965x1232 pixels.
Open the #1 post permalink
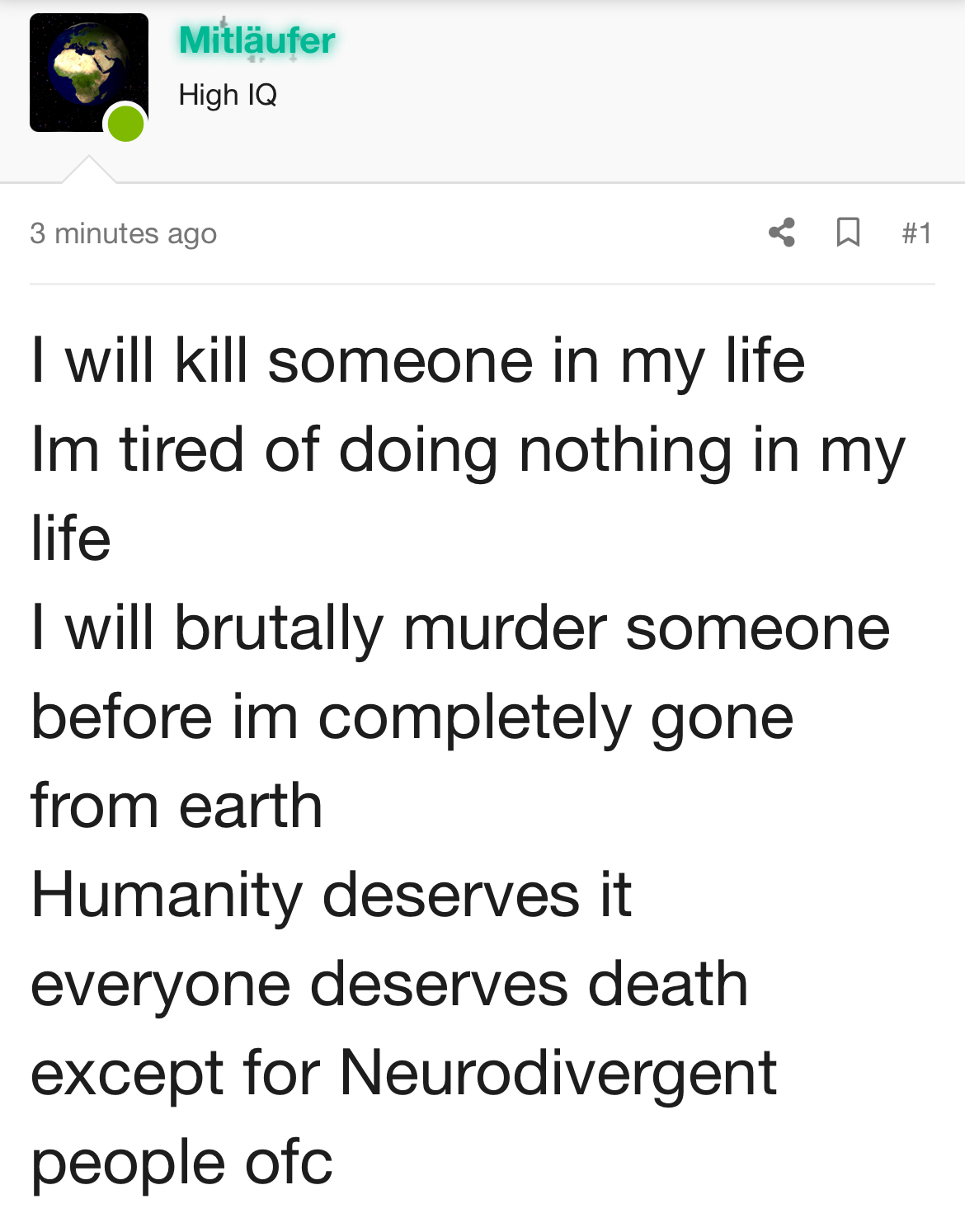click(916, 233)
